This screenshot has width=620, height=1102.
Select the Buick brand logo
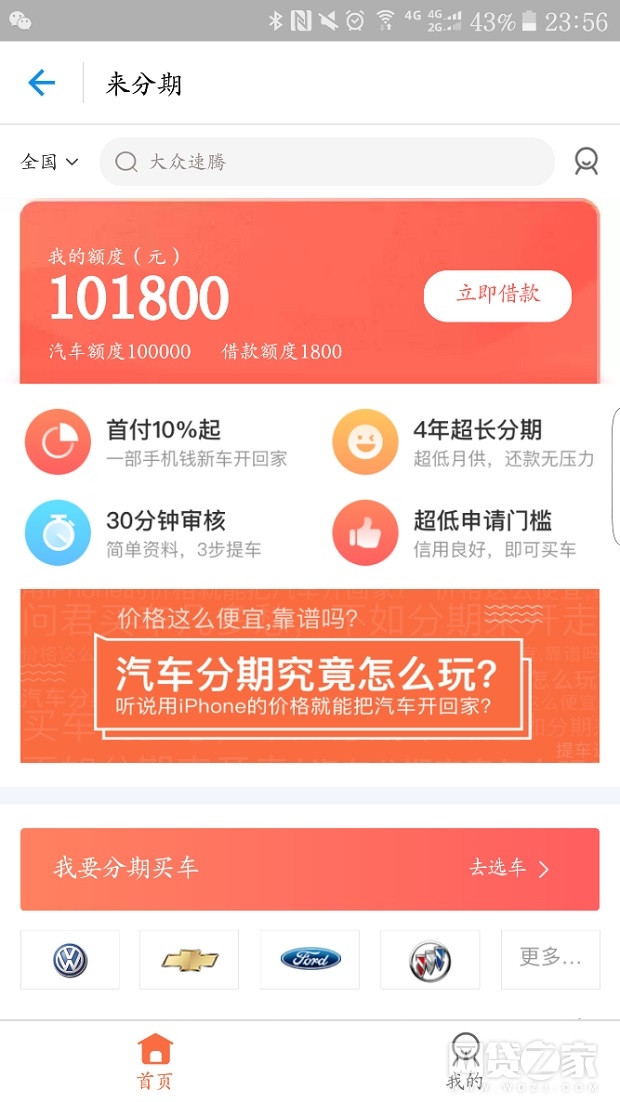pyautogui.click(x=430, y=960)
